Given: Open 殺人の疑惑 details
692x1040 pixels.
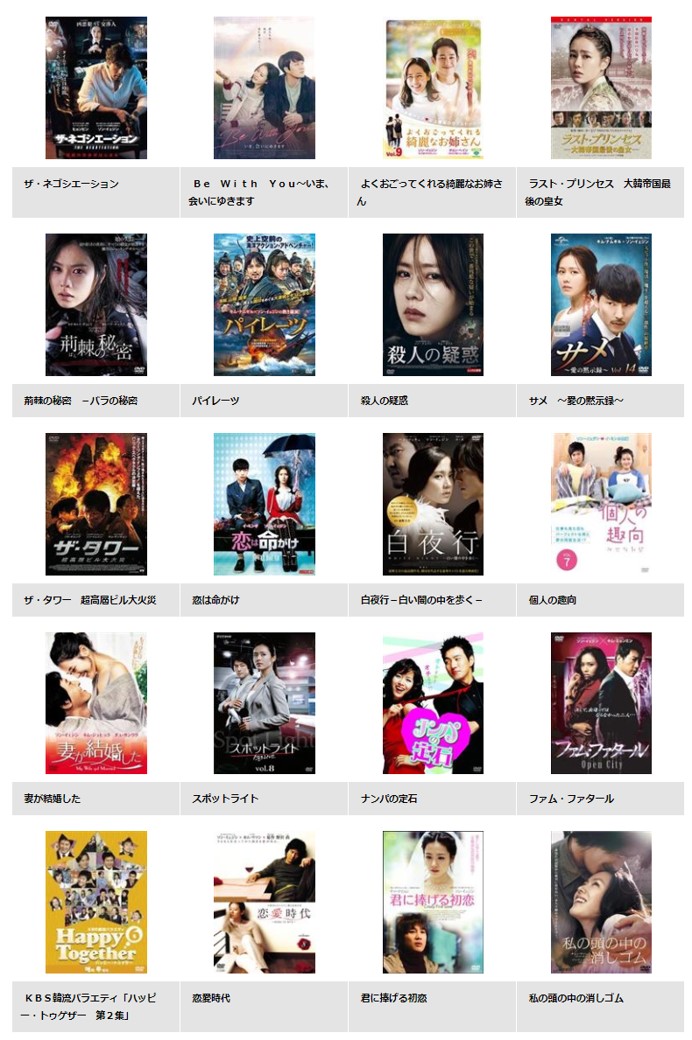Looking at the screenshot, I should pyautogui.click(x=433, y=305).
